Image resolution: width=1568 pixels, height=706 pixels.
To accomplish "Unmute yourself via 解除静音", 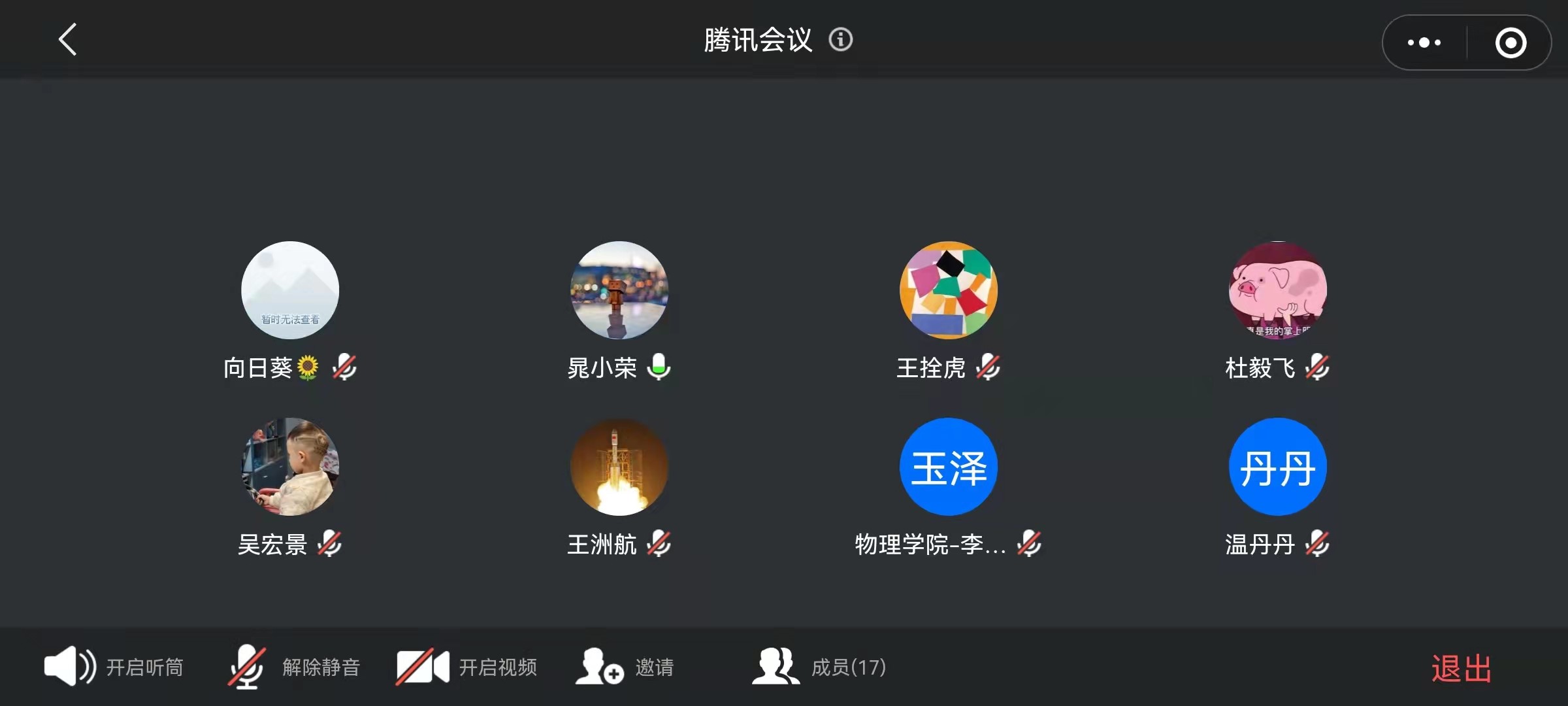I will click(x=294, y=667).
